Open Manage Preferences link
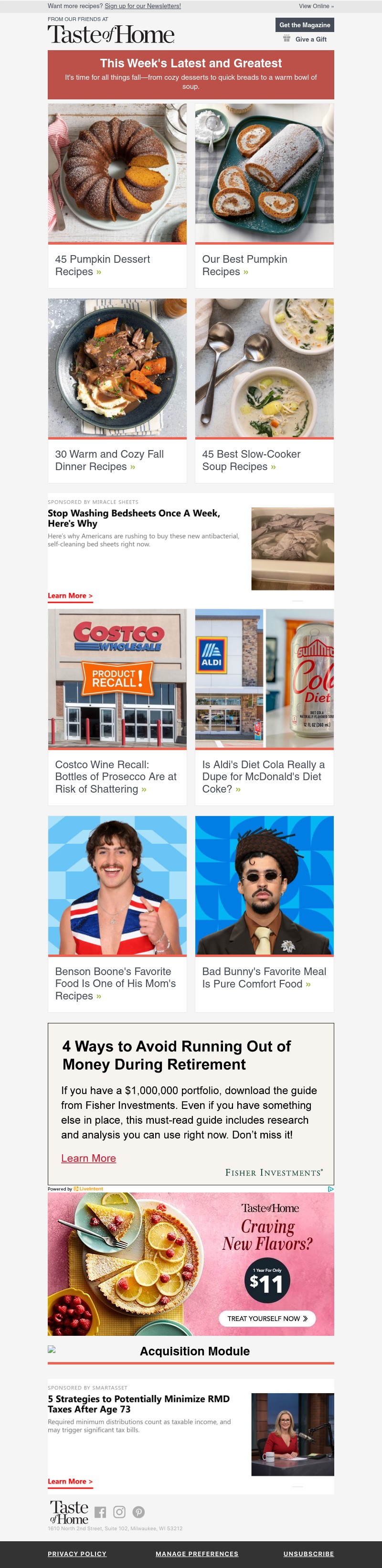The image size is (382, 1568). click(x=196, y=1553)
